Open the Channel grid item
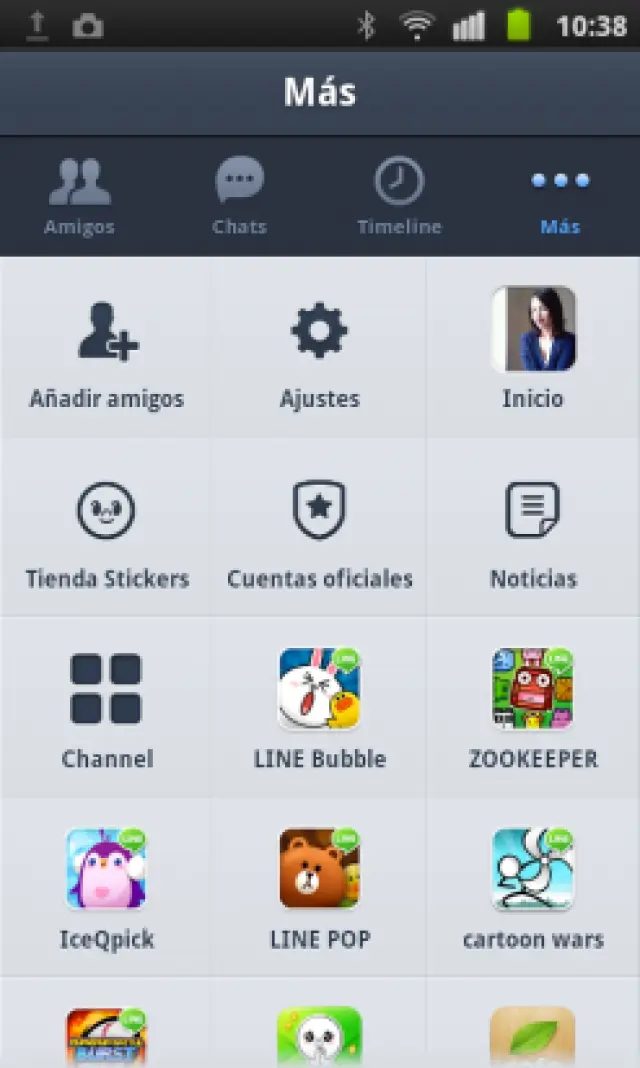This screenshot has width=640, height=1068. [107, 708]
